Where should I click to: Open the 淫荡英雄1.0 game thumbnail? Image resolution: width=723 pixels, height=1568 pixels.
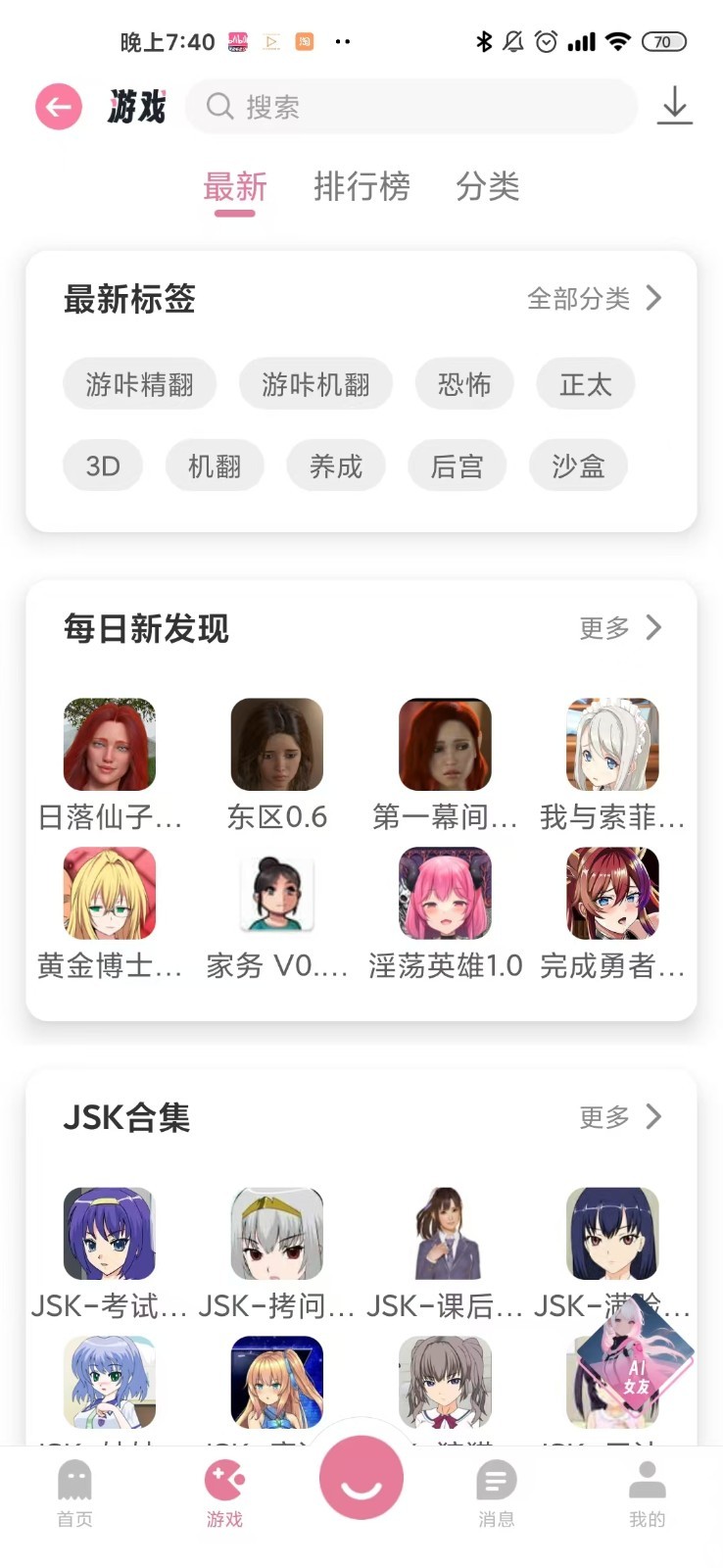pyautogui.click(x=445, y=893)
